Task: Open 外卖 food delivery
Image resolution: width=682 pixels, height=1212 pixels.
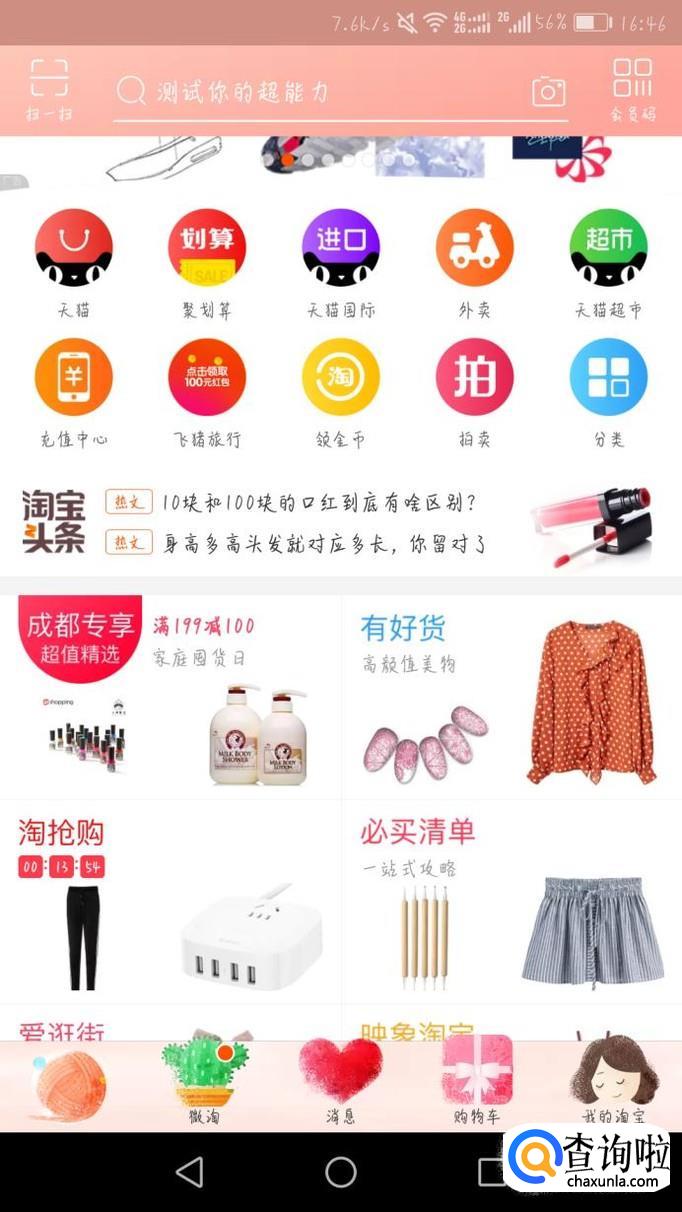Action: [x=474, y=263]
